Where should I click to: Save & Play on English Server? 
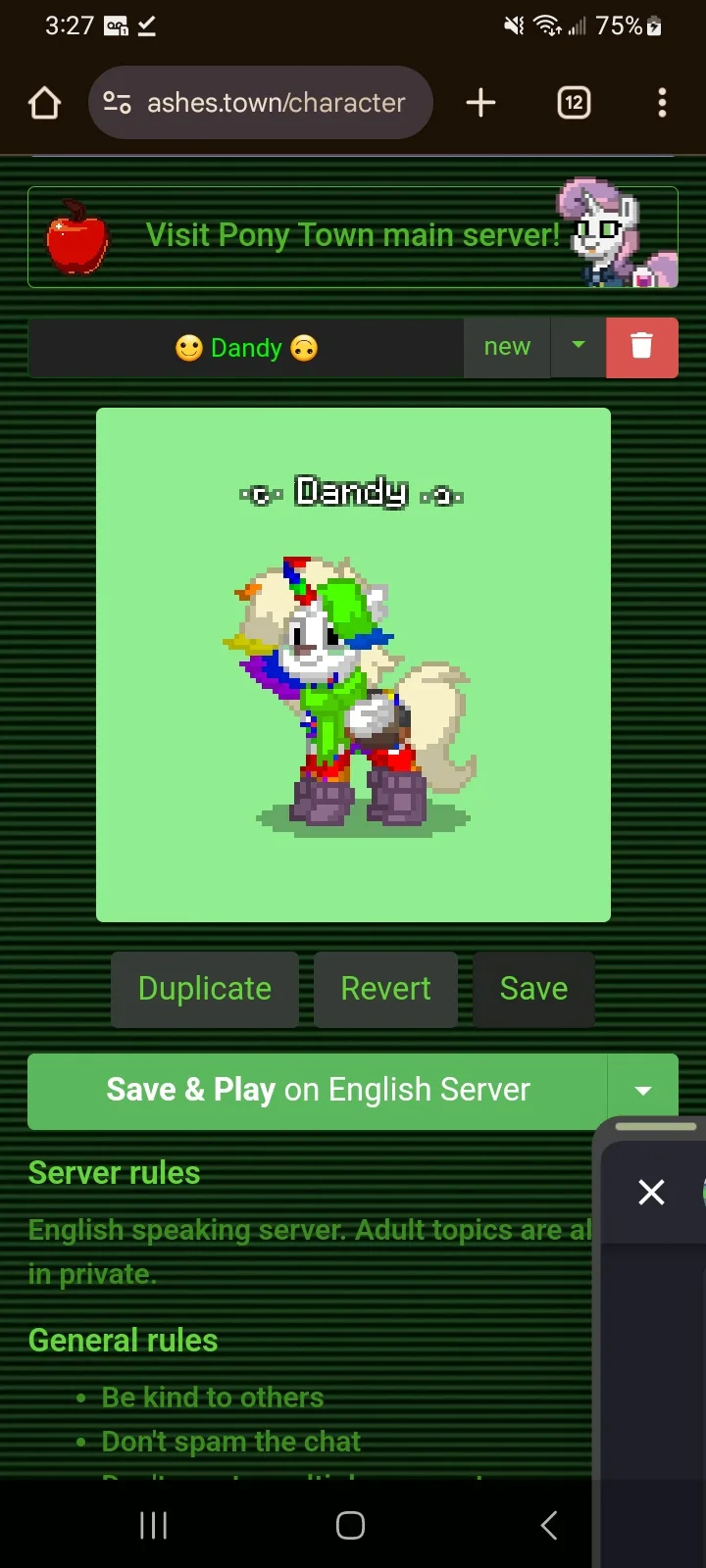point(318,1091)
